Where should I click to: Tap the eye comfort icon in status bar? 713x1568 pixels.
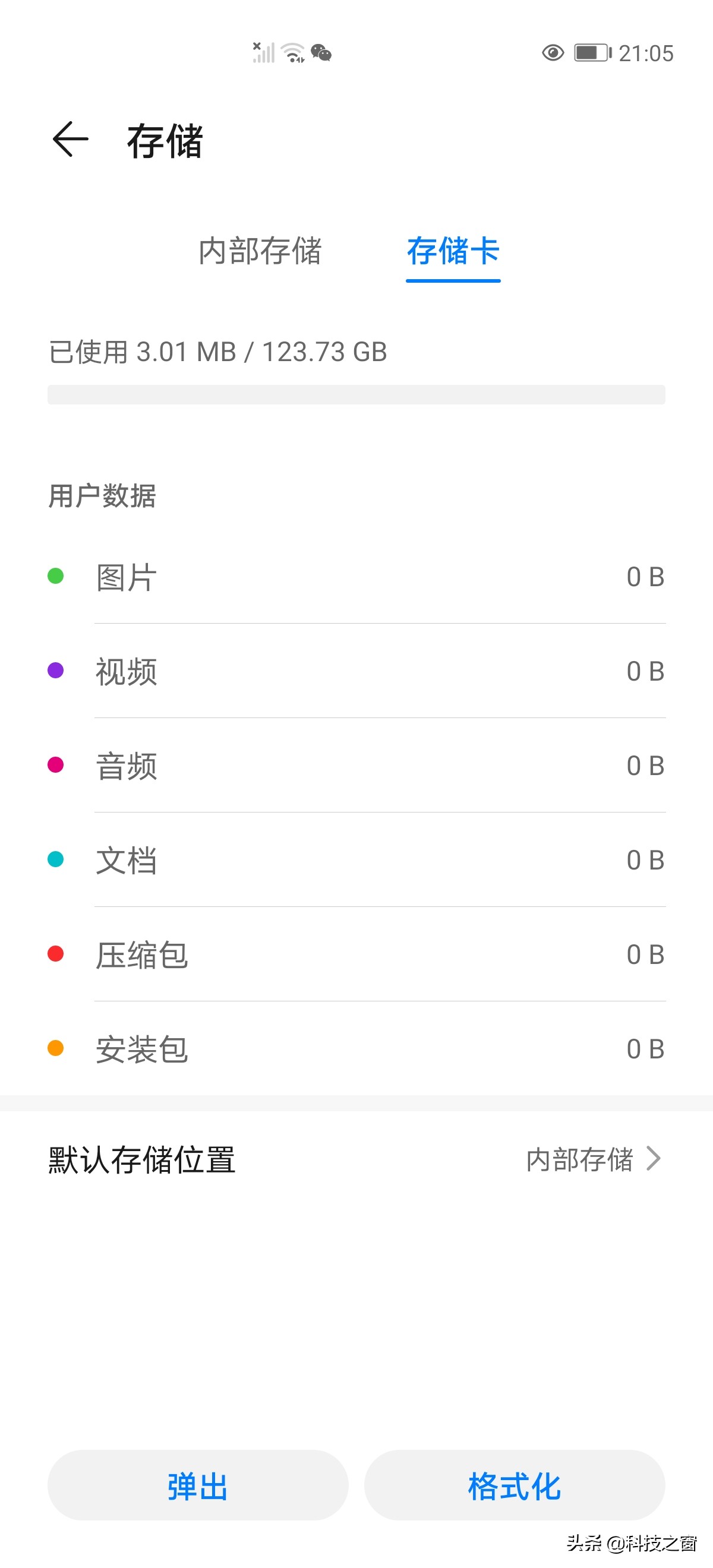[x=553, y=53]
